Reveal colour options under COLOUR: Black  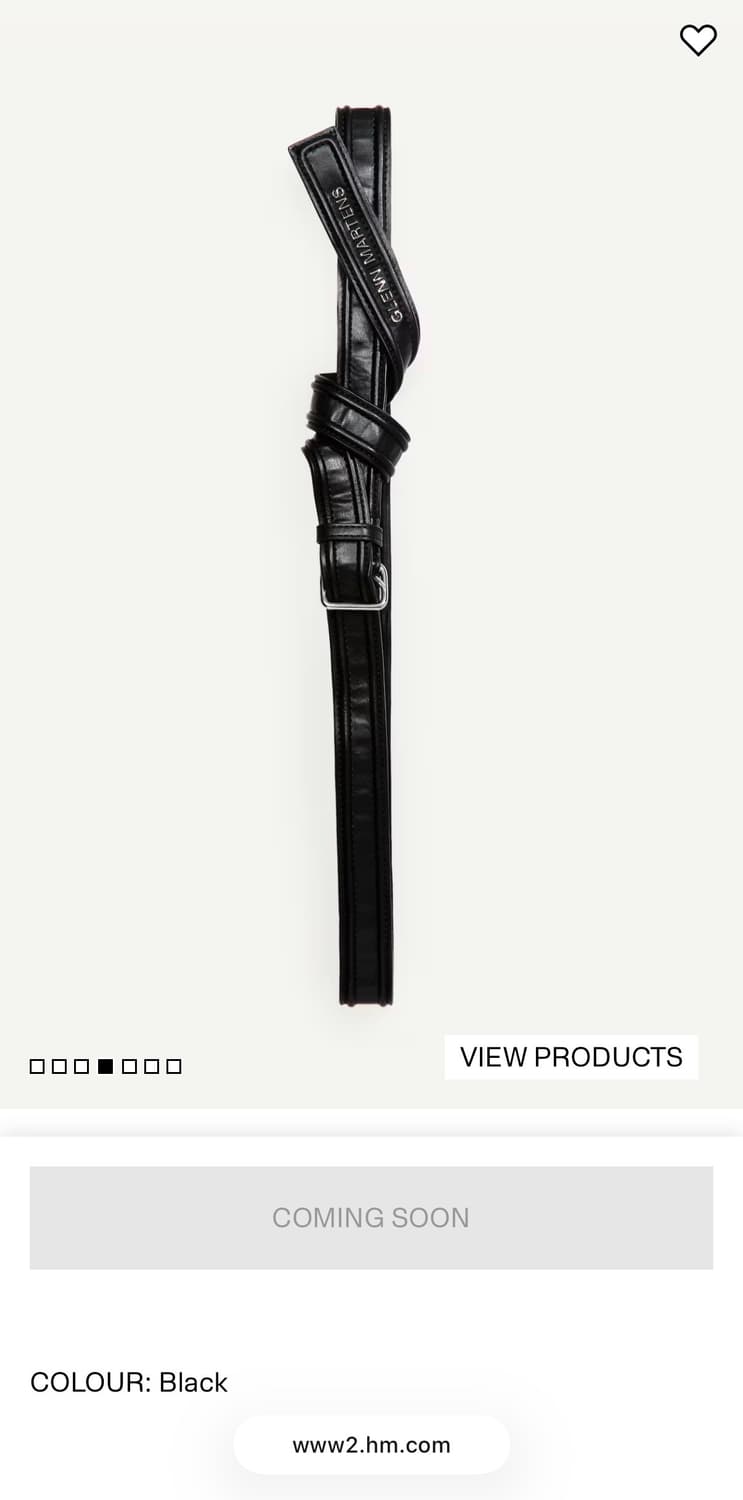[128, 1383]
